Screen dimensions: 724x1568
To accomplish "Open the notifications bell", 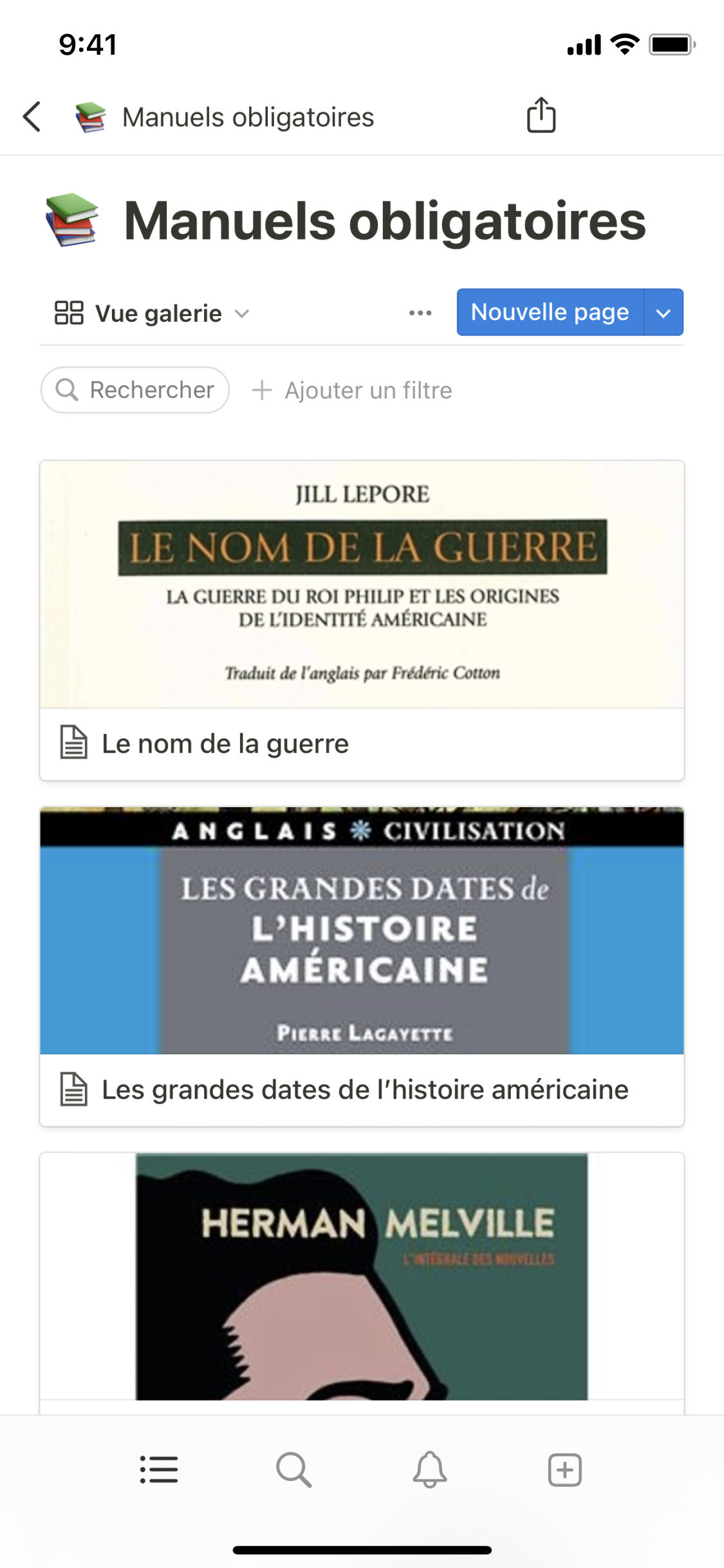I will tap(430, 1470).
